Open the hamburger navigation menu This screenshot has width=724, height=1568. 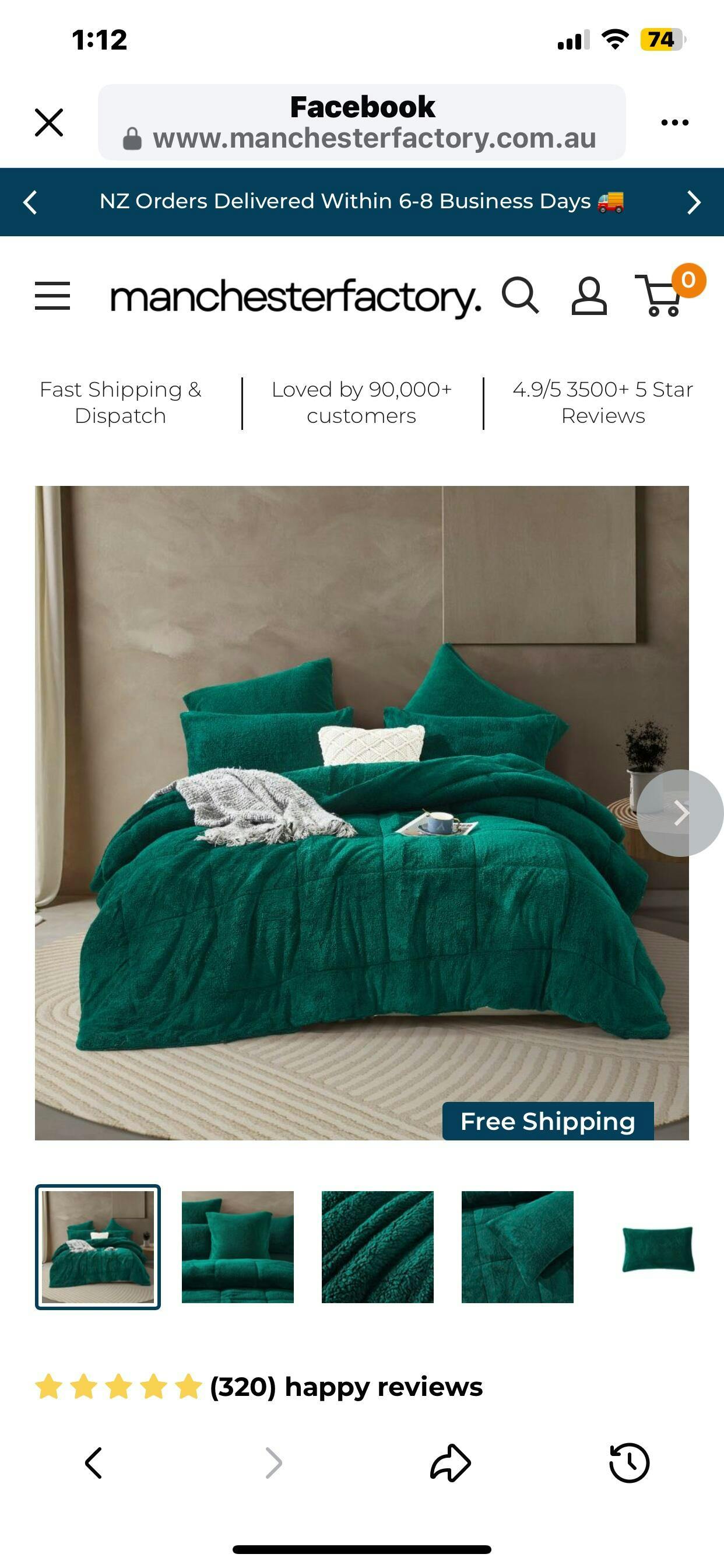(52, 296)
